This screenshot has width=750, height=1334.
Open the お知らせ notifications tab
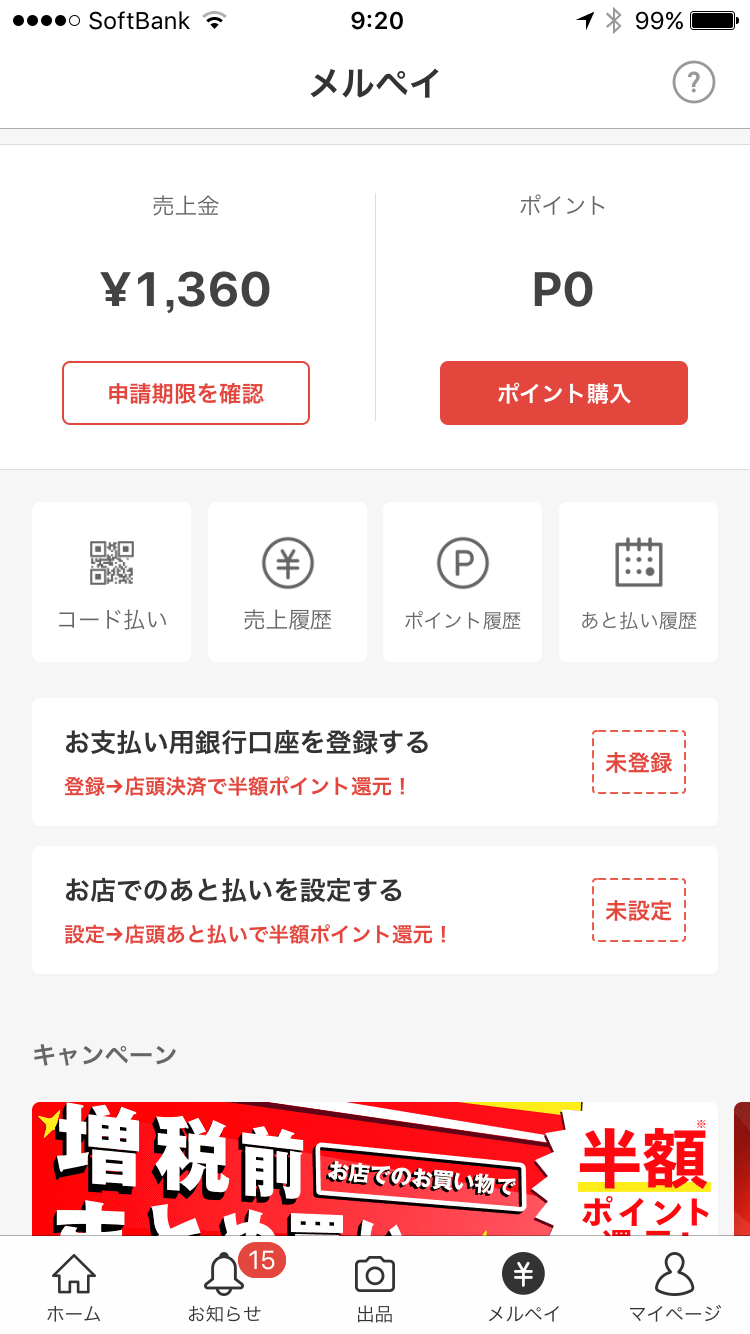tap(224, 1286)
